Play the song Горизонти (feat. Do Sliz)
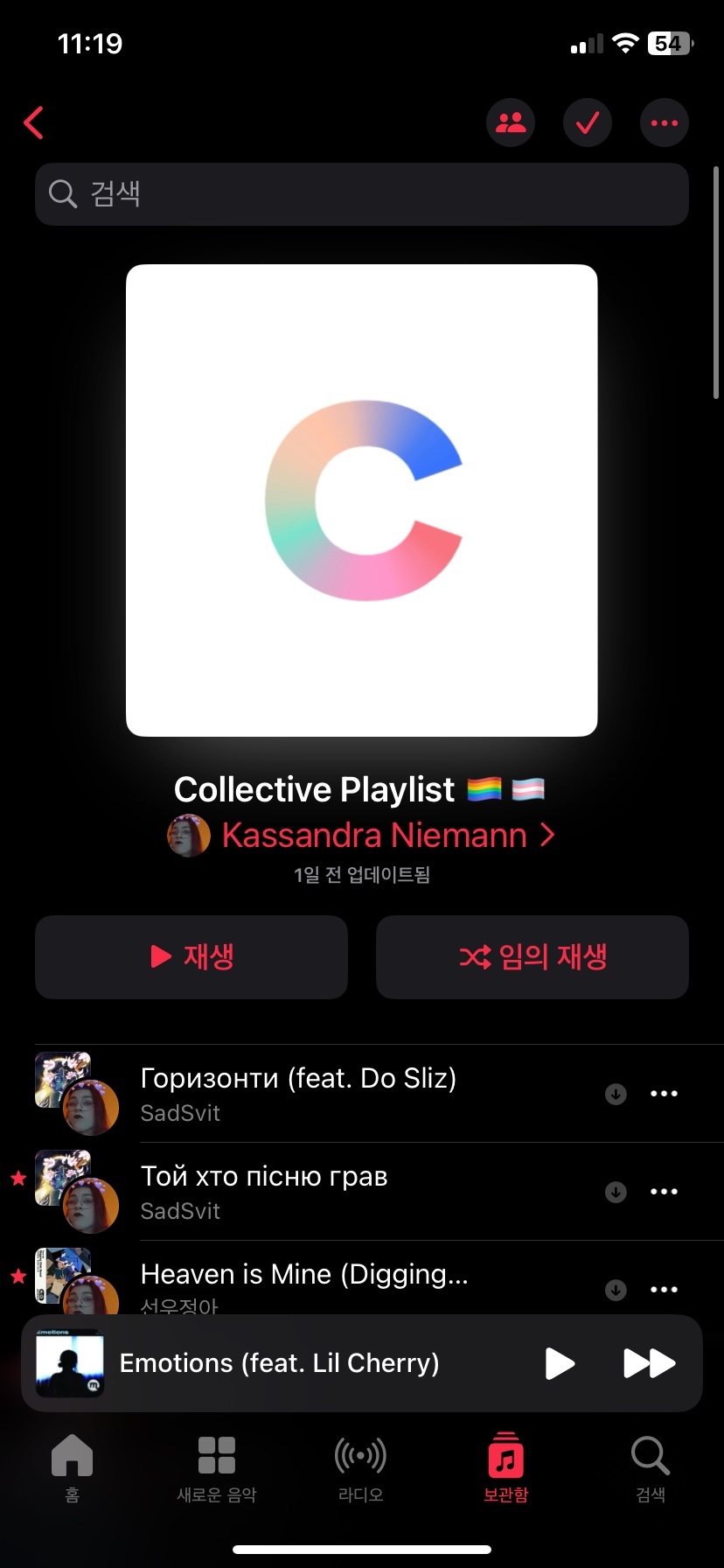Viewport: 724px width, 1568px height. (297, 1093)
